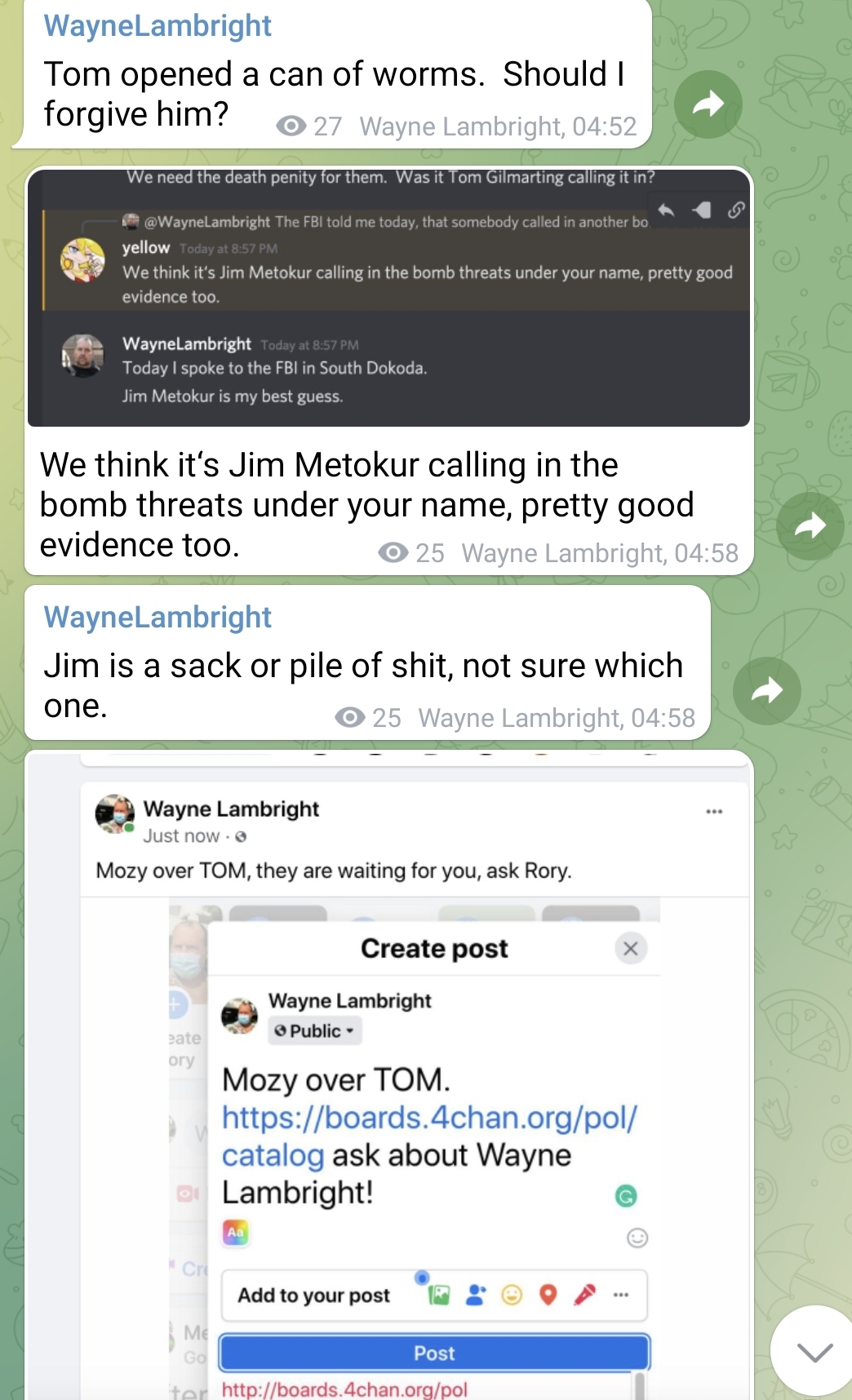Open WayneLambright name above "Tom opened a can"

tap(158, 26)
